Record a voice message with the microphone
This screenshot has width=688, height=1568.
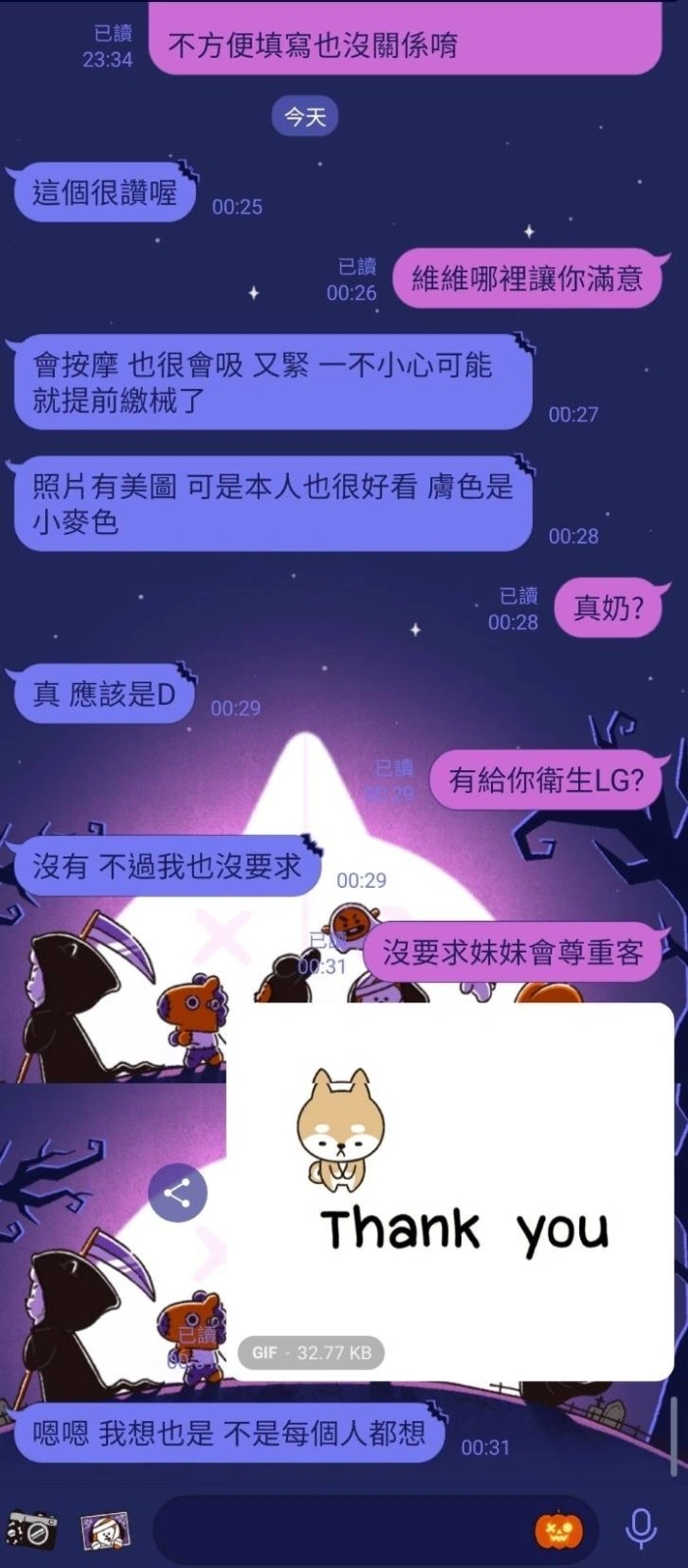pos(641,1530)
